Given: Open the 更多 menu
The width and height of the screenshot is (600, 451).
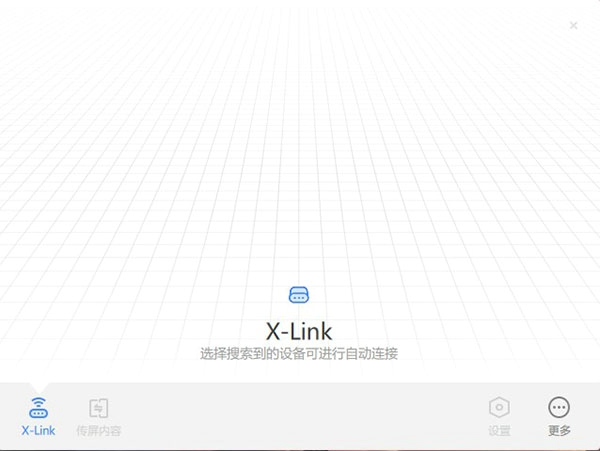Looking at the screenshot, I should [x=559, y=416].
